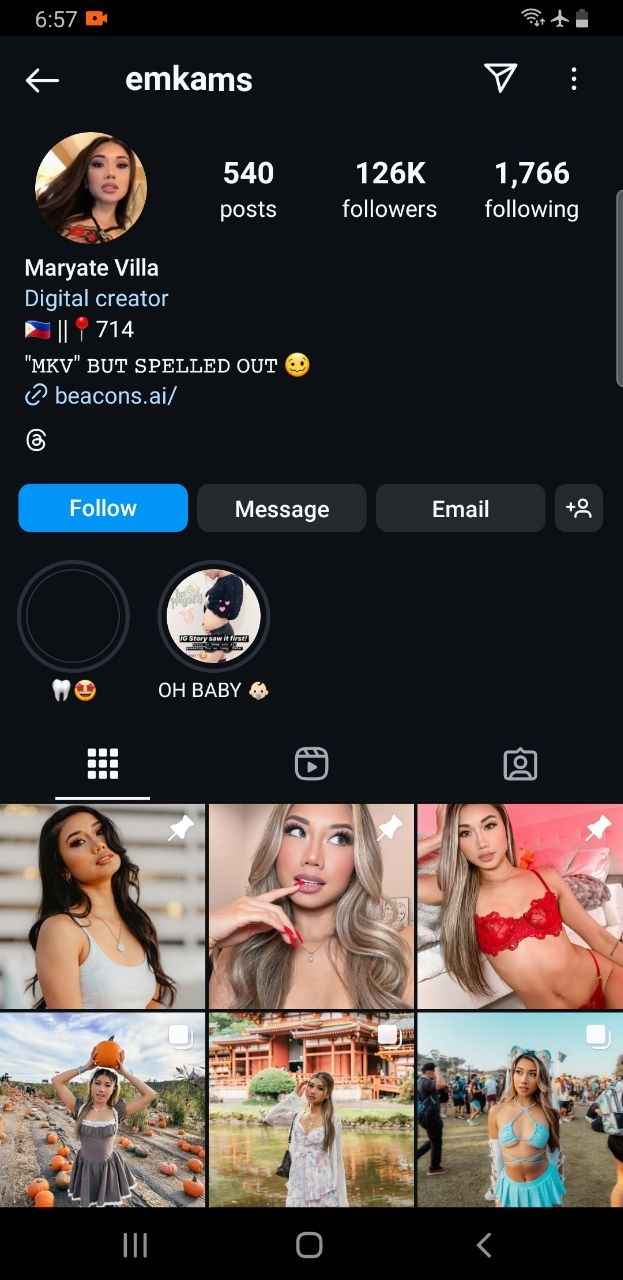This screenshot has width=623, height=1280.
Task: View the 1,766 following list
Action: [x=531, y=189]
